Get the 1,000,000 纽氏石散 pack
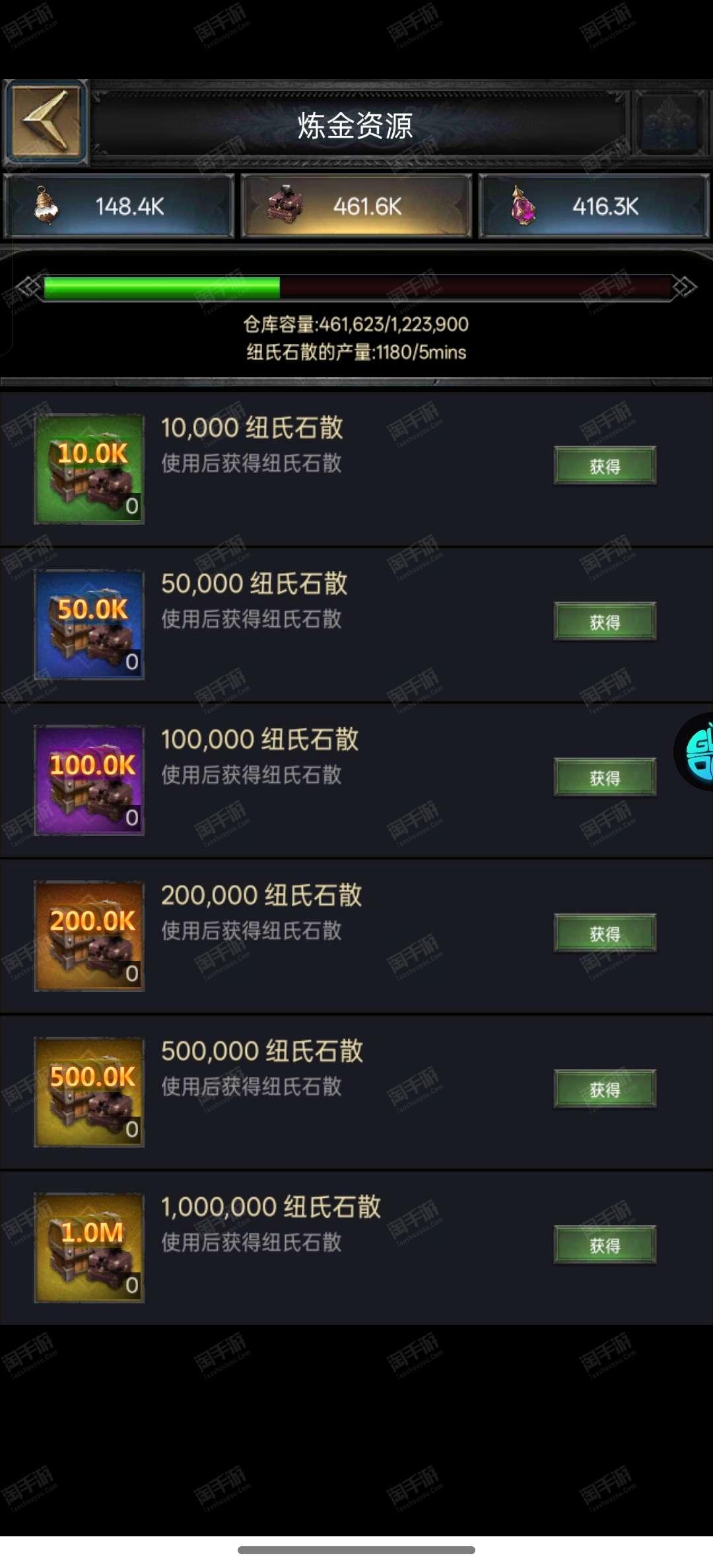The image size is (713, 1568). (605, 1245)
